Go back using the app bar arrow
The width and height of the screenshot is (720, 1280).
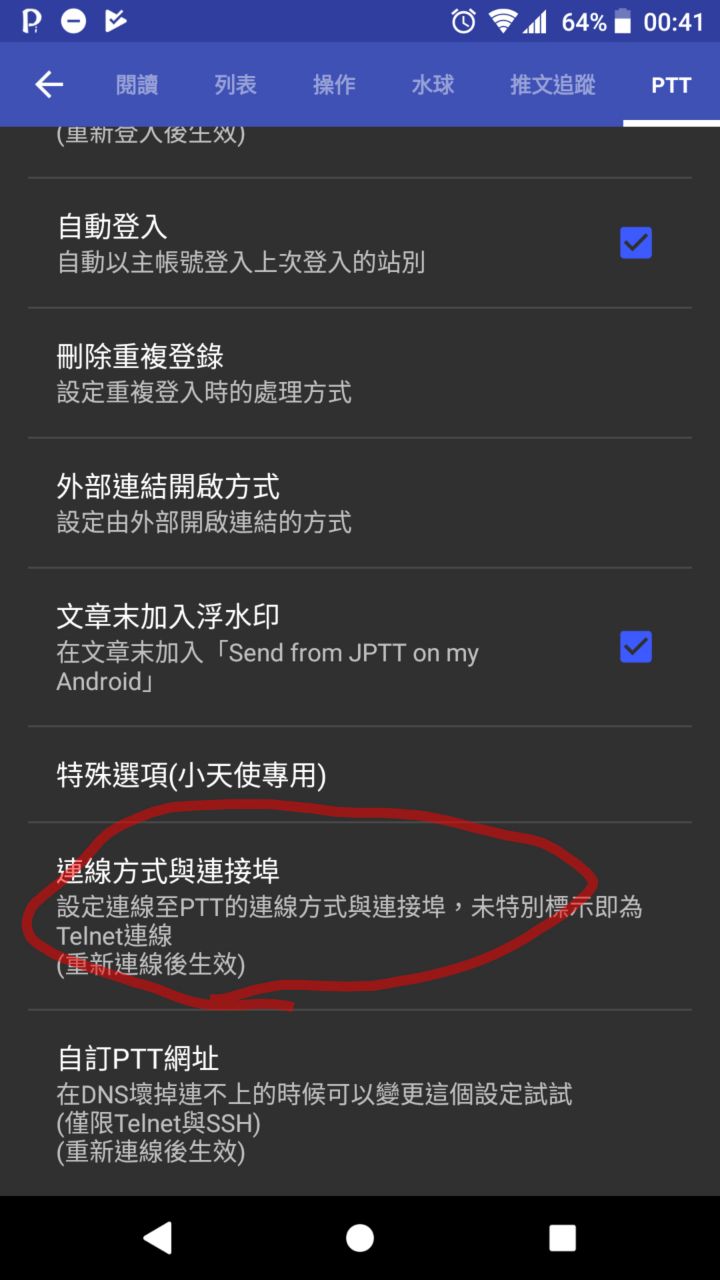(x=49, y=85)
